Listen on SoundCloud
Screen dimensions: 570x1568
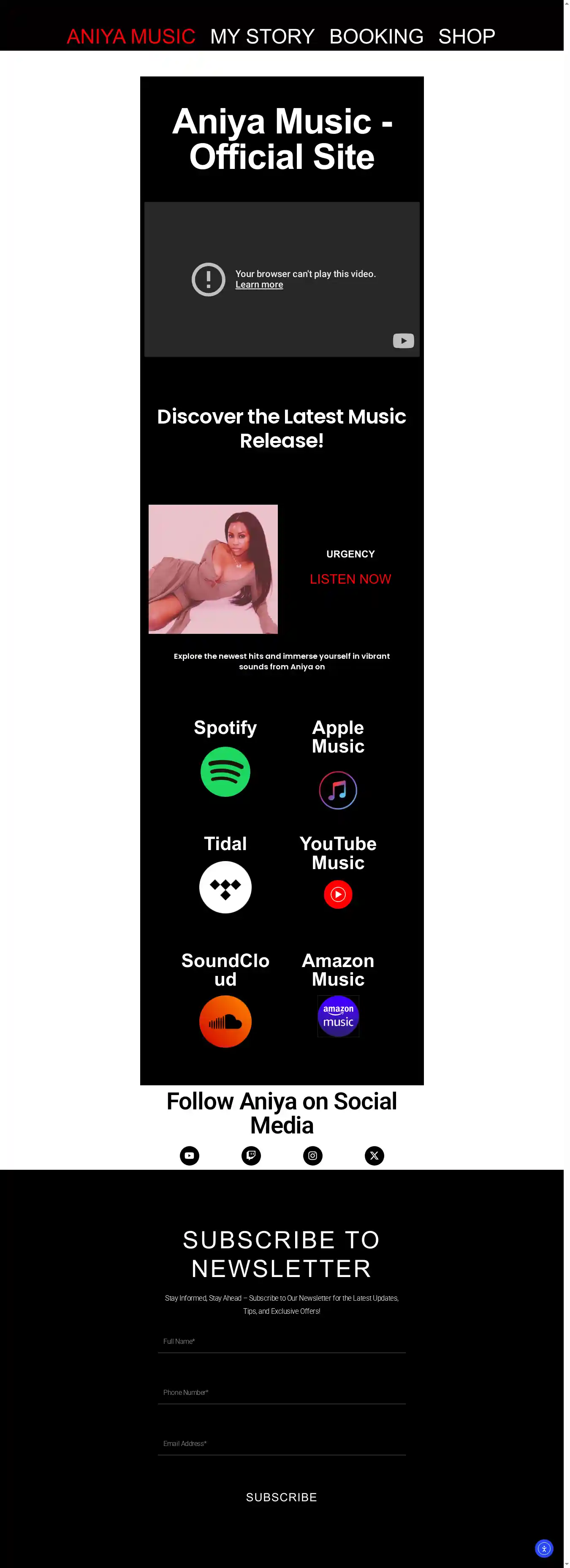point(225,1022)
